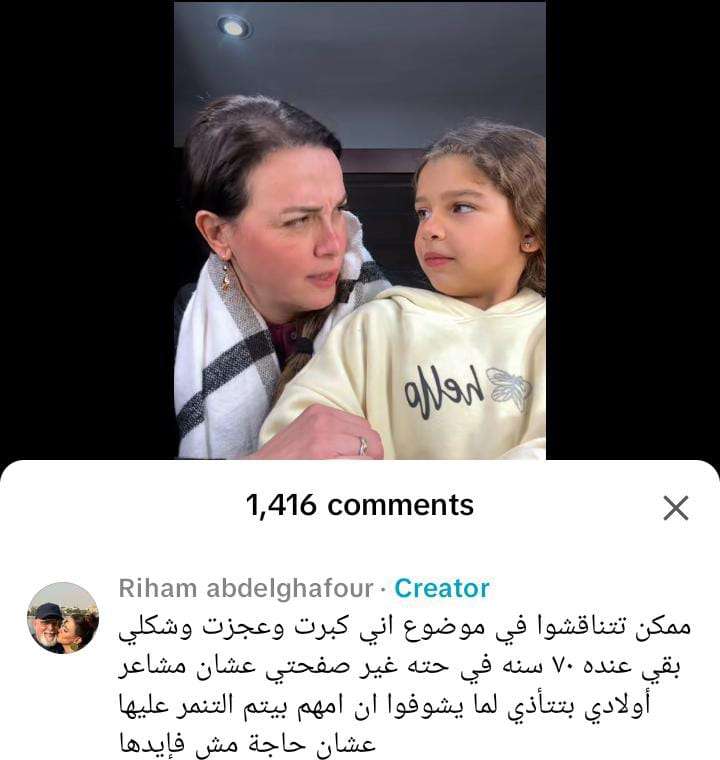Tap the video above the comments
720x760 pixels.
[360, 230]
